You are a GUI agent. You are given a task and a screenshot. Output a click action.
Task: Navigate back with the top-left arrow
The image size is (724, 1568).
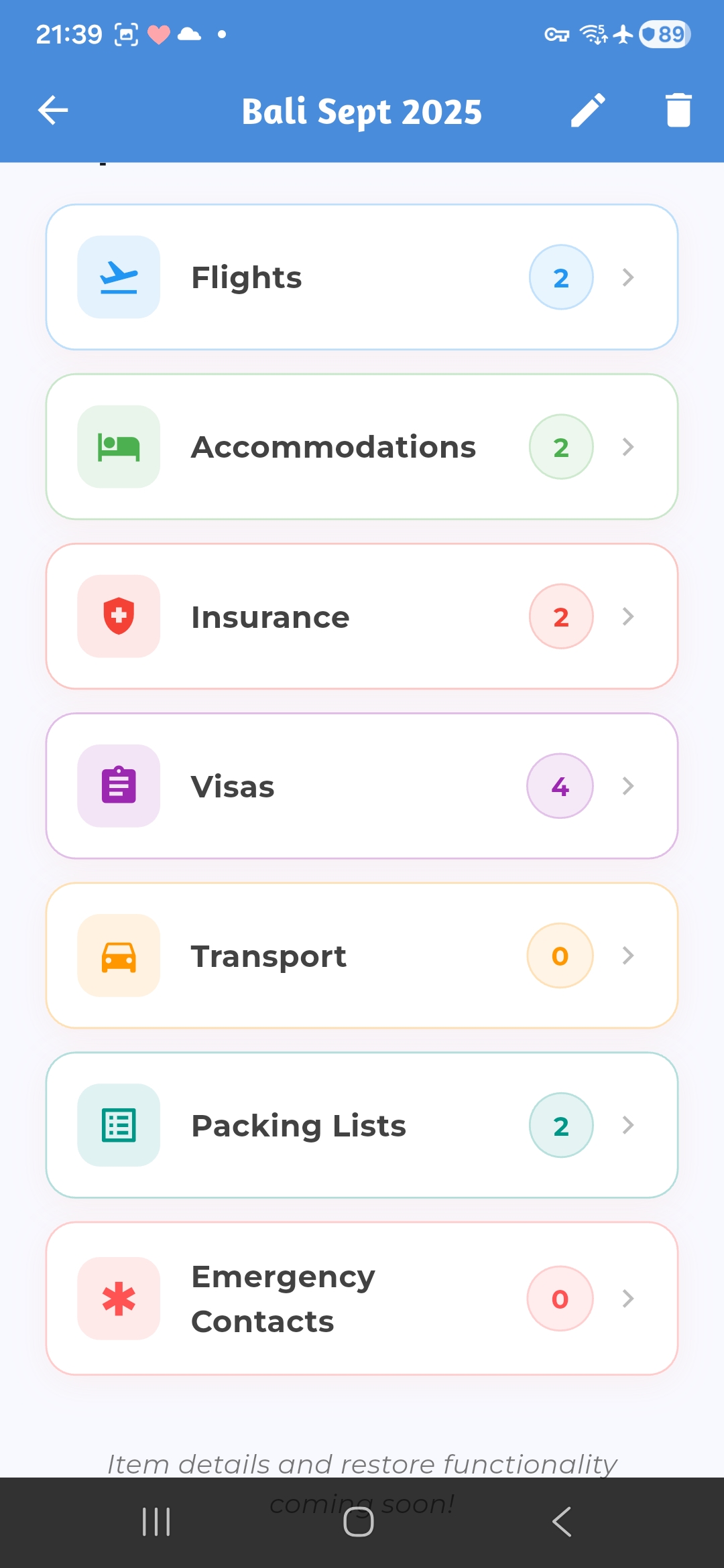53,110
